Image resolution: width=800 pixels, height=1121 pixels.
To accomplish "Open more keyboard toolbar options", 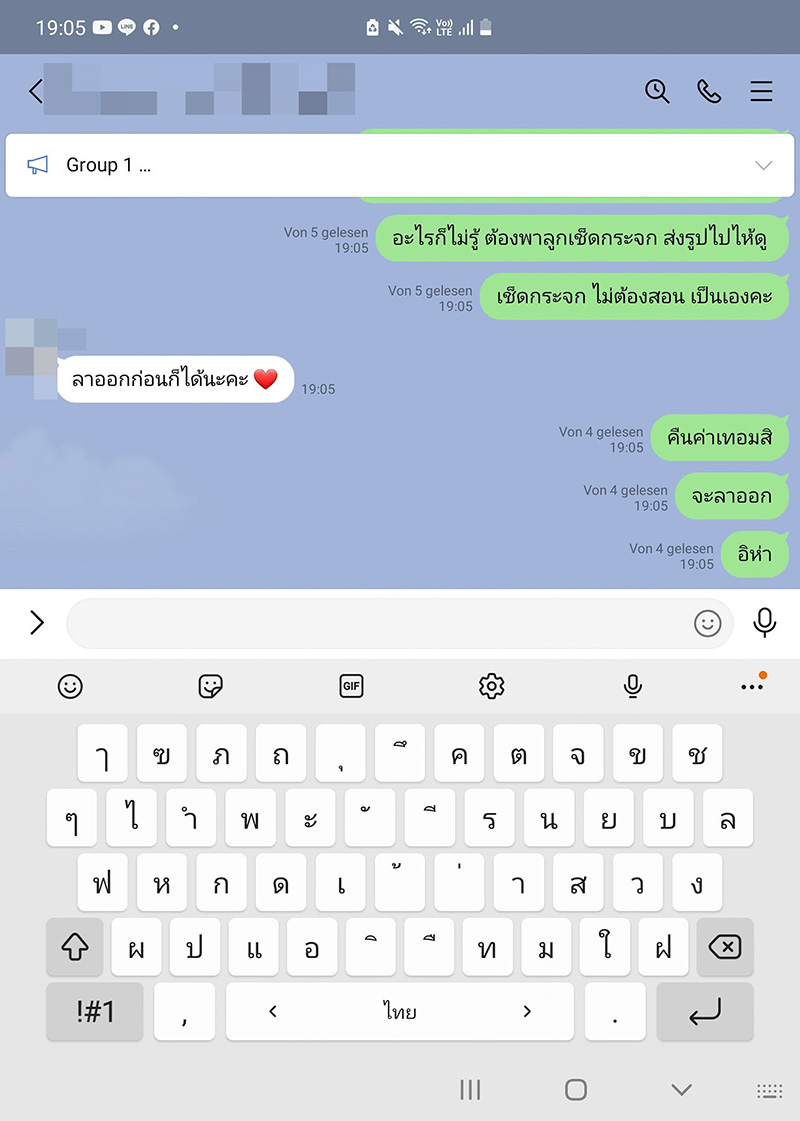I will [752, 686].
